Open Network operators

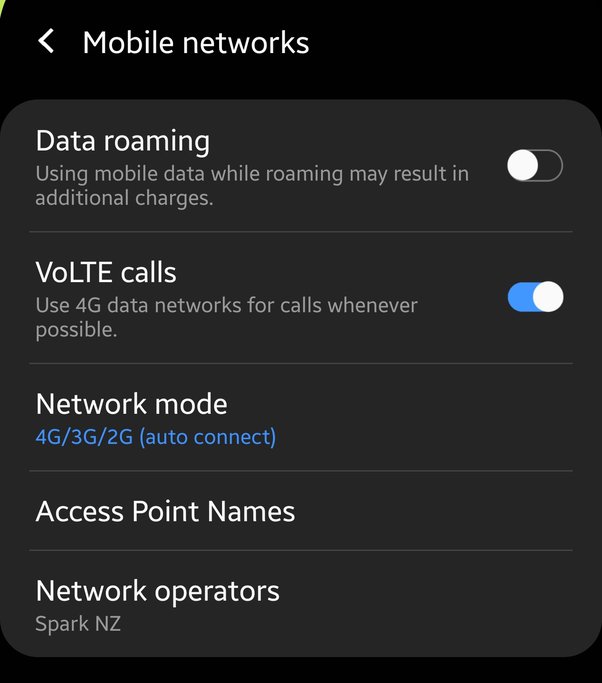coord(158,604)
